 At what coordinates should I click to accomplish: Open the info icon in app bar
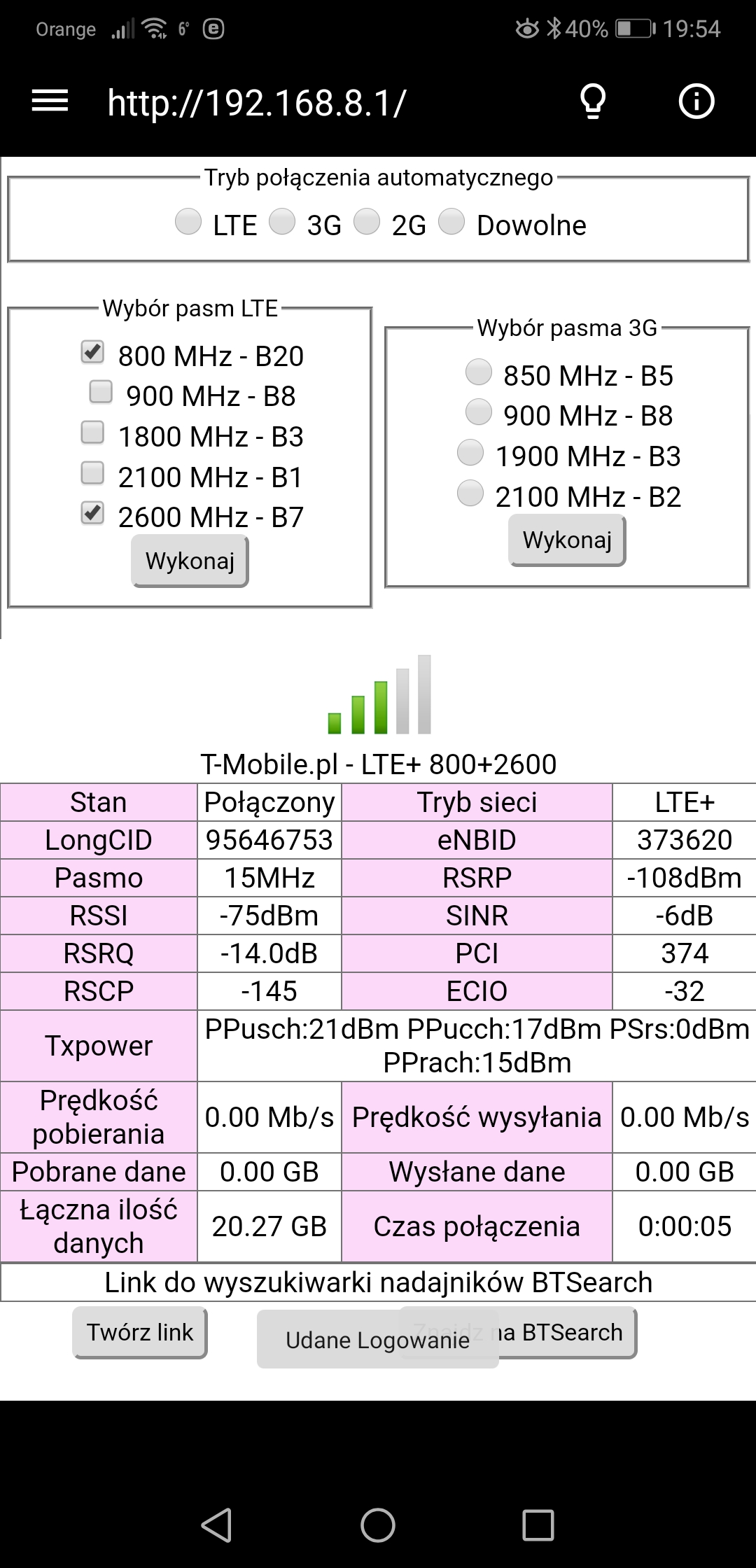696,102
